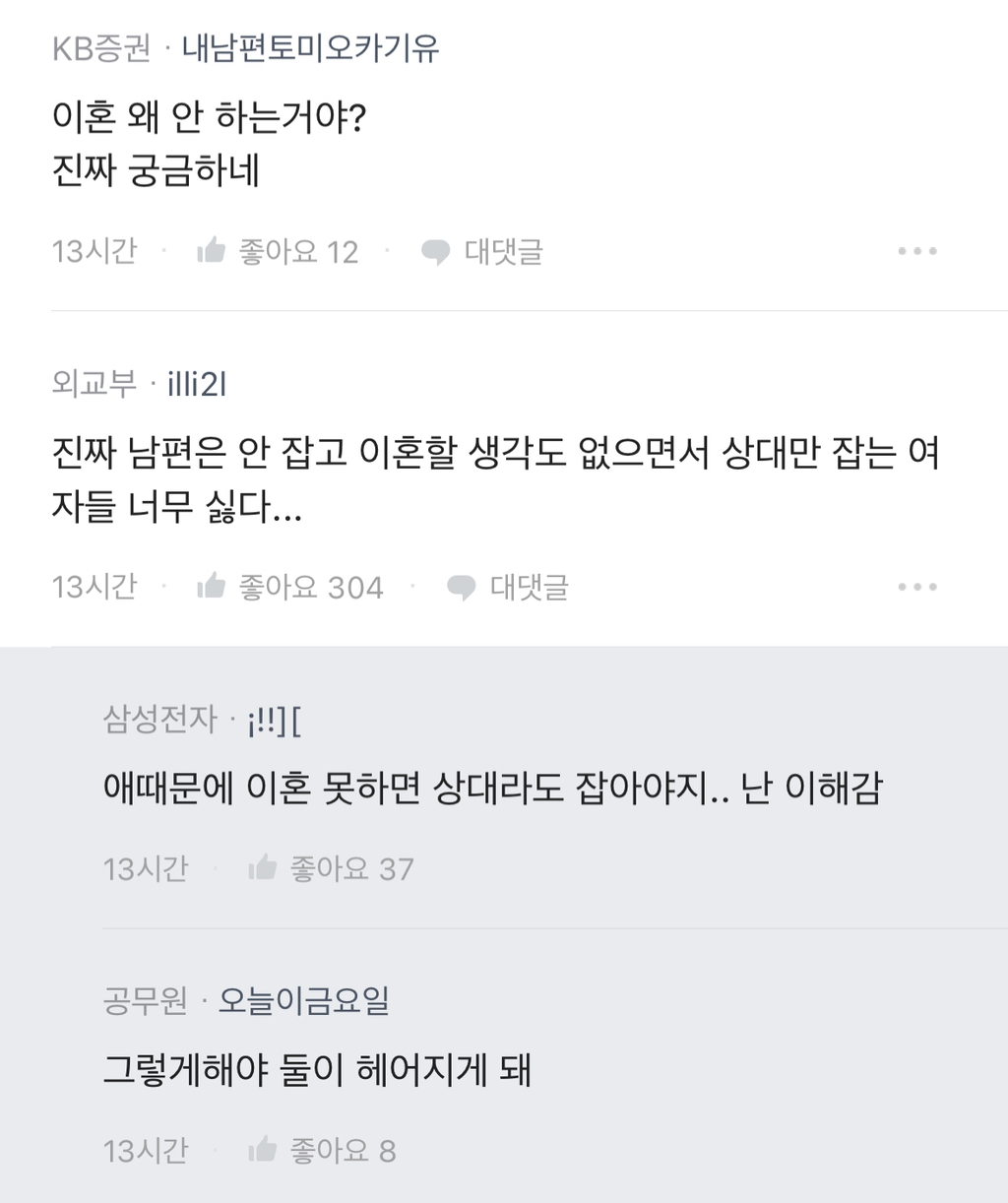
Task: Open the profile of illi2l
Action: point(196,386)
